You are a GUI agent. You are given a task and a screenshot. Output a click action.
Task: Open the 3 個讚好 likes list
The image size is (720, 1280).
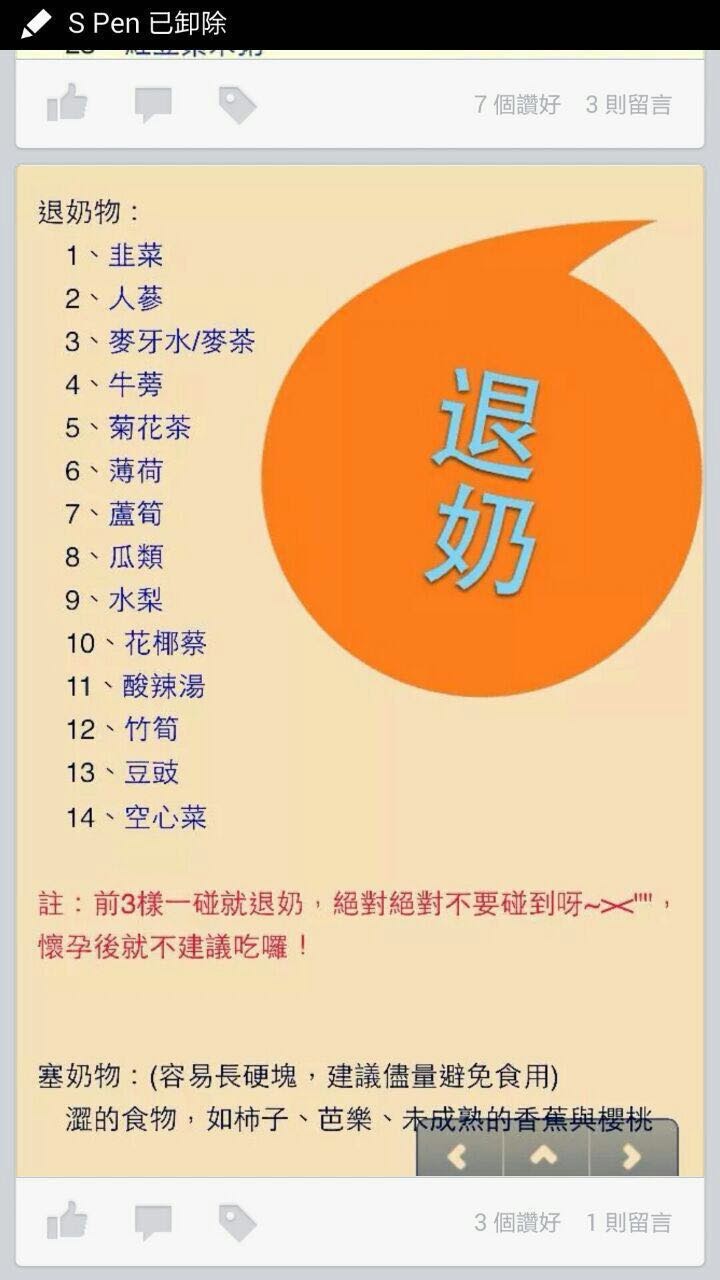(x=517, y=1222)
